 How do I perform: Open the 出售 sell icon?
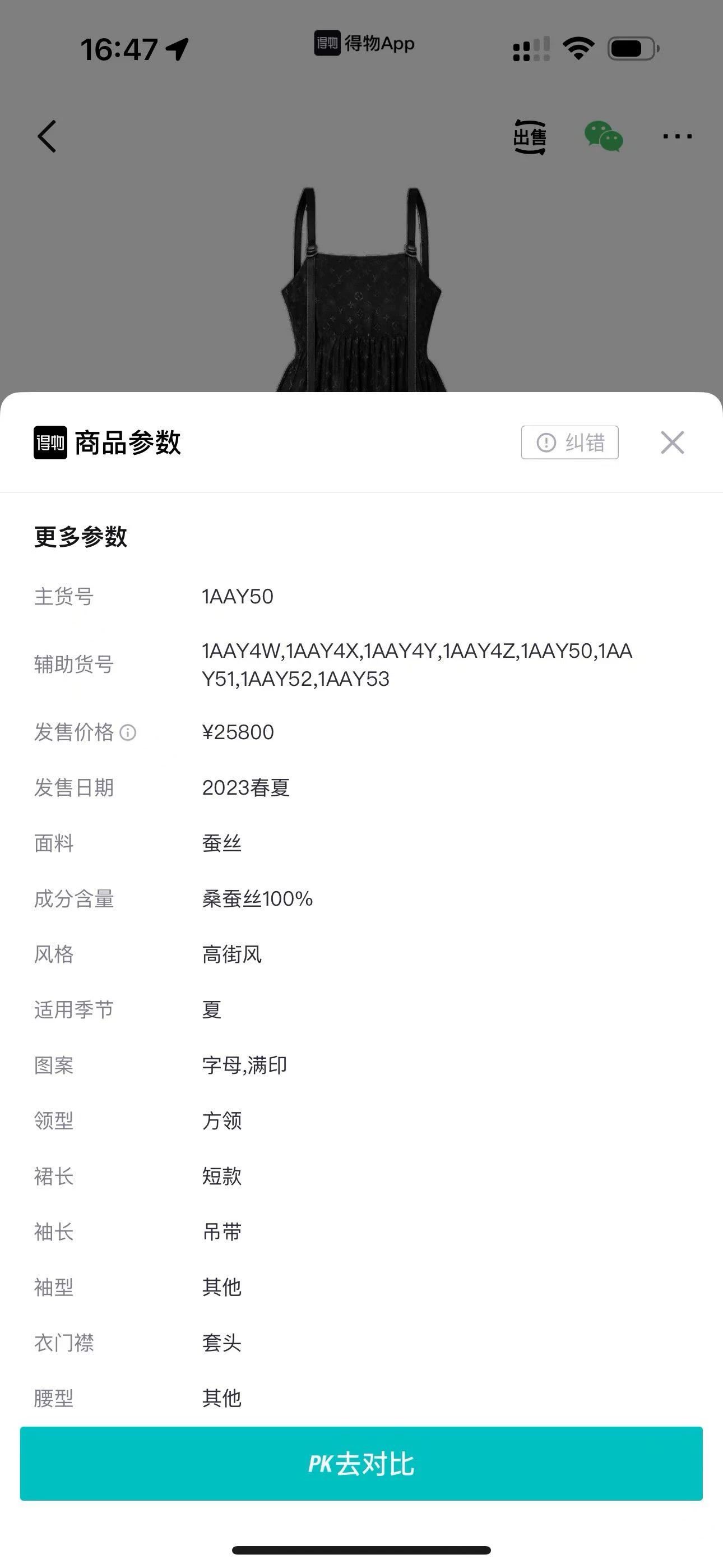point(530,137)
